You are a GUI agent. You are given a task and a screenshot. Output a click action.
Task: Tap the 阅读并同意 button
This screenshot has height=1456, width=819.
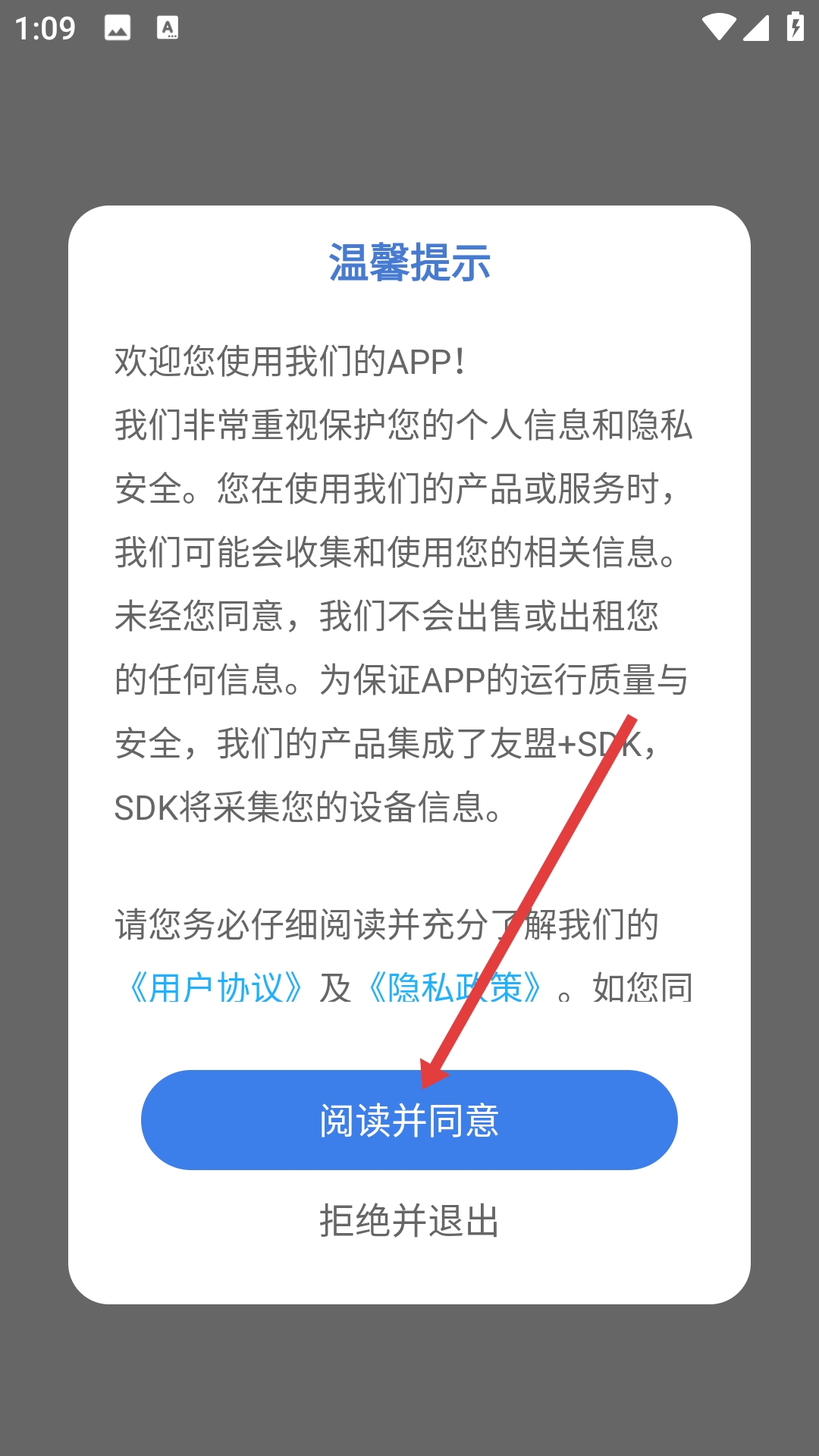coord(409,1120)
